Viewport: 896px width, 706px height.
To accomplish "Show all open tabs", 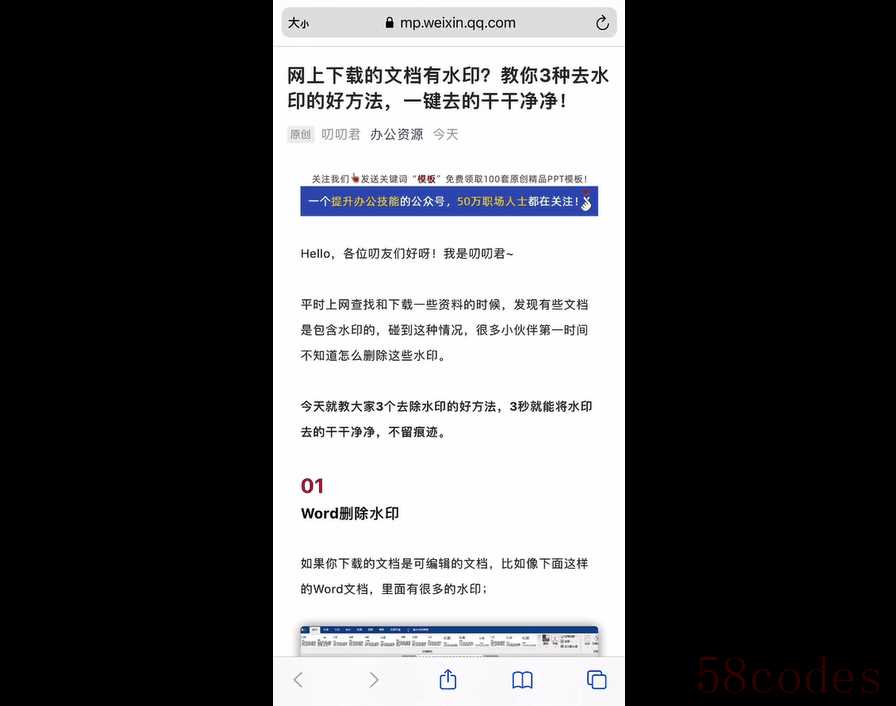I will coord(597,680).
